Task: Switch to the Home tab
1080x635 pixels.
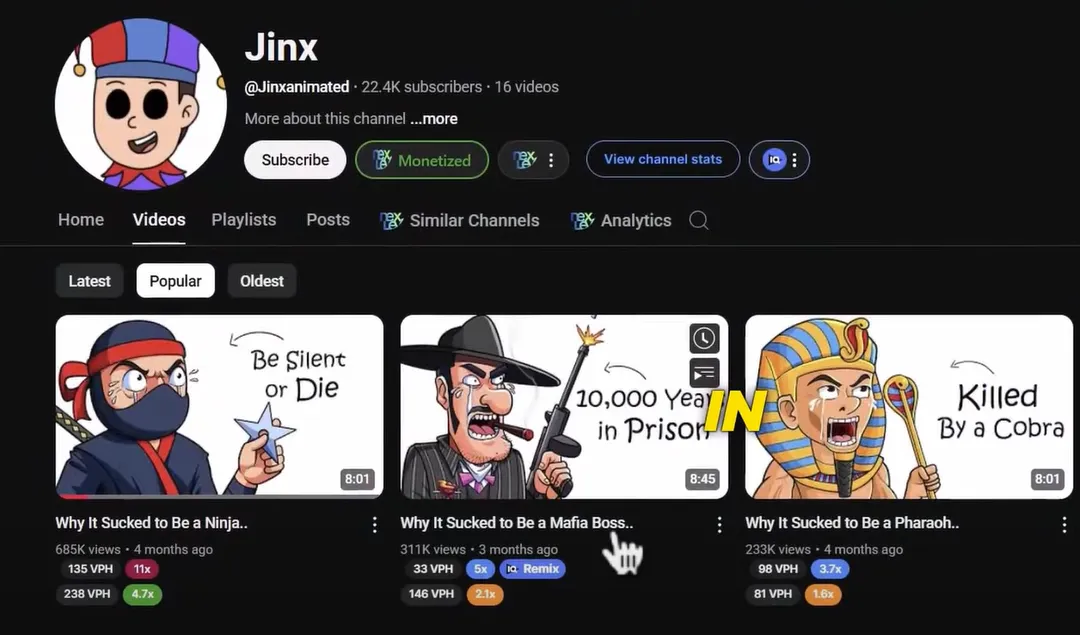Action: coord(81,220)
